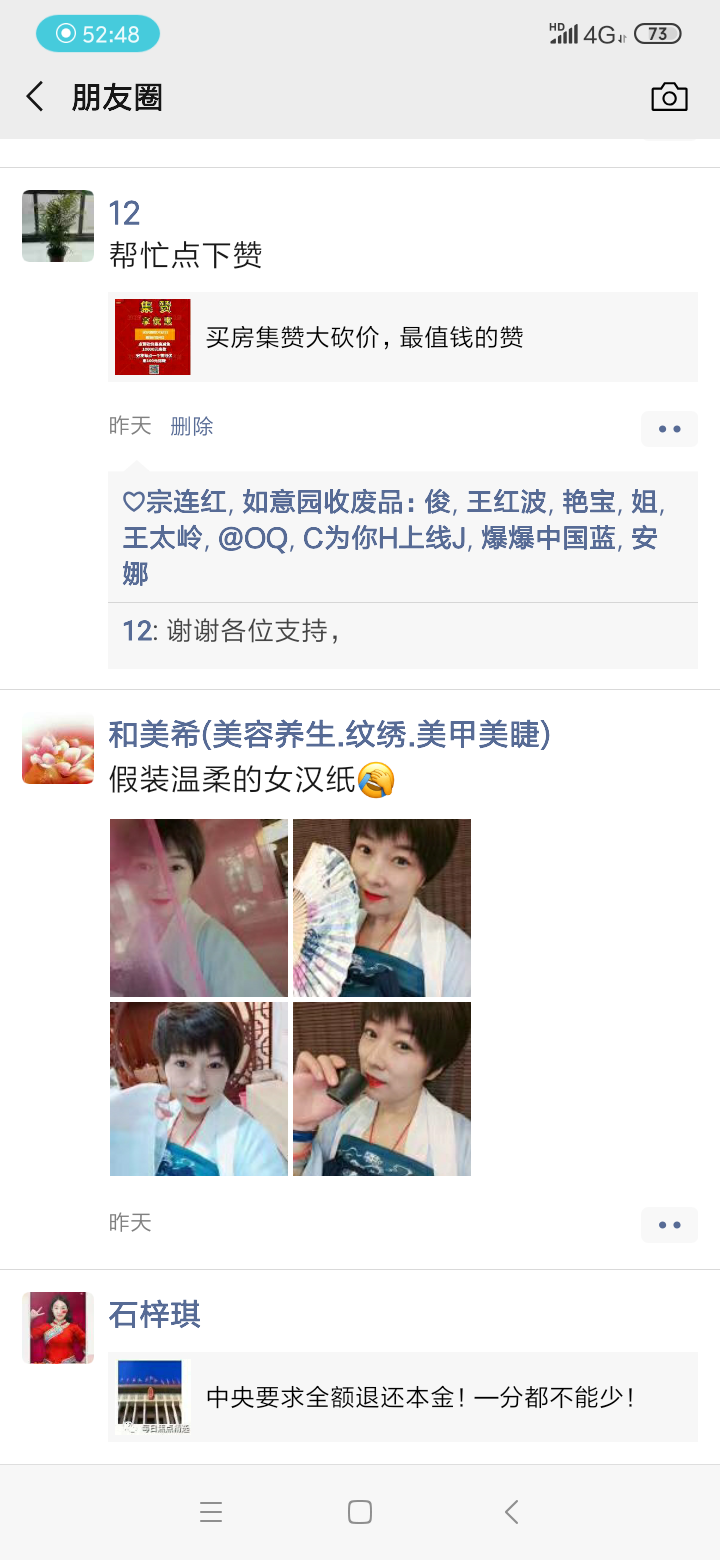Open like/comment menu on 12's post
This screenshot has width=720, height=1560.
669,429
